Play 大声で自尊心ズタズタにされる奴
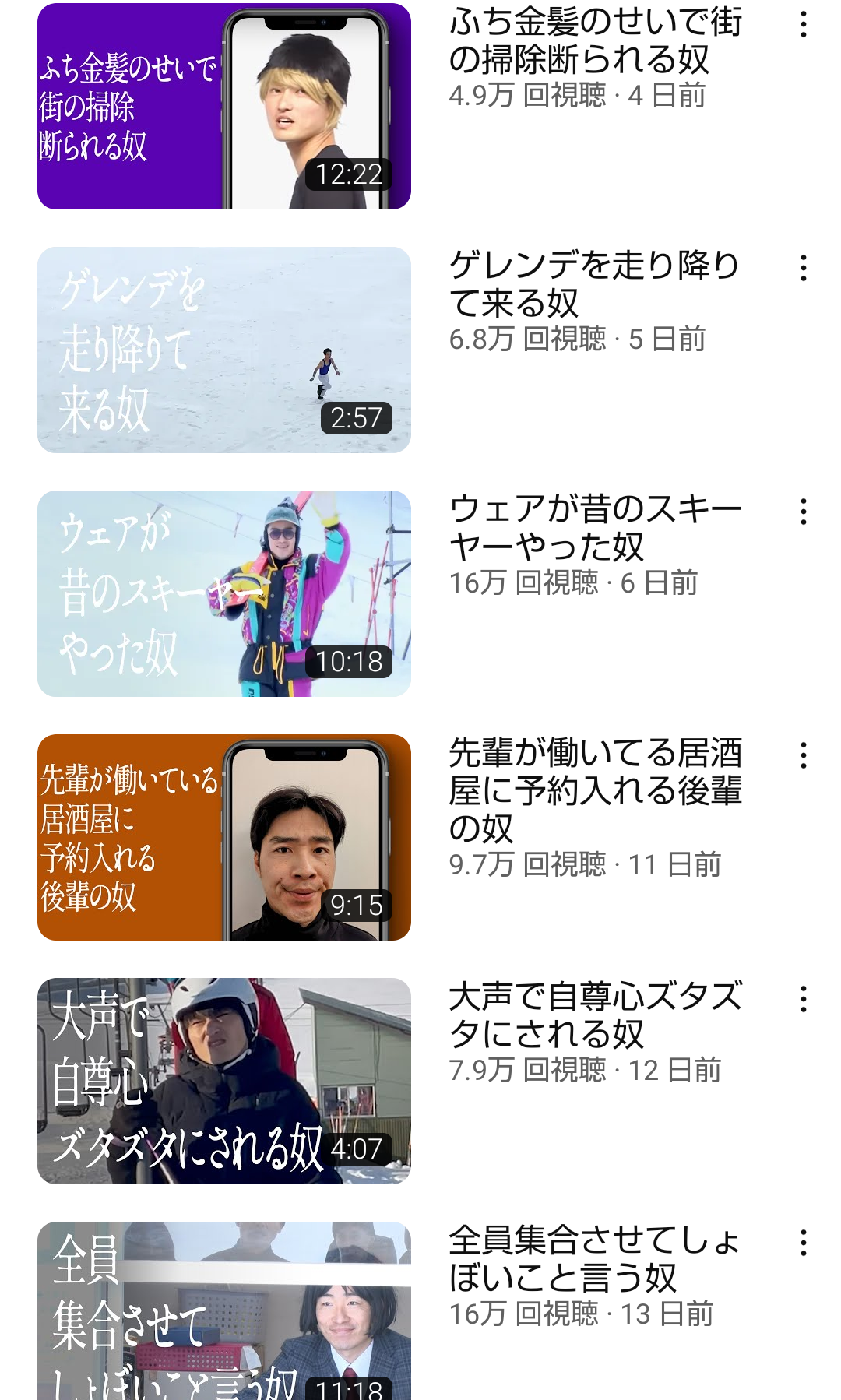The height and width of the screenshot is (1400, 841). pyautogui.click(x=224, y=1081)
